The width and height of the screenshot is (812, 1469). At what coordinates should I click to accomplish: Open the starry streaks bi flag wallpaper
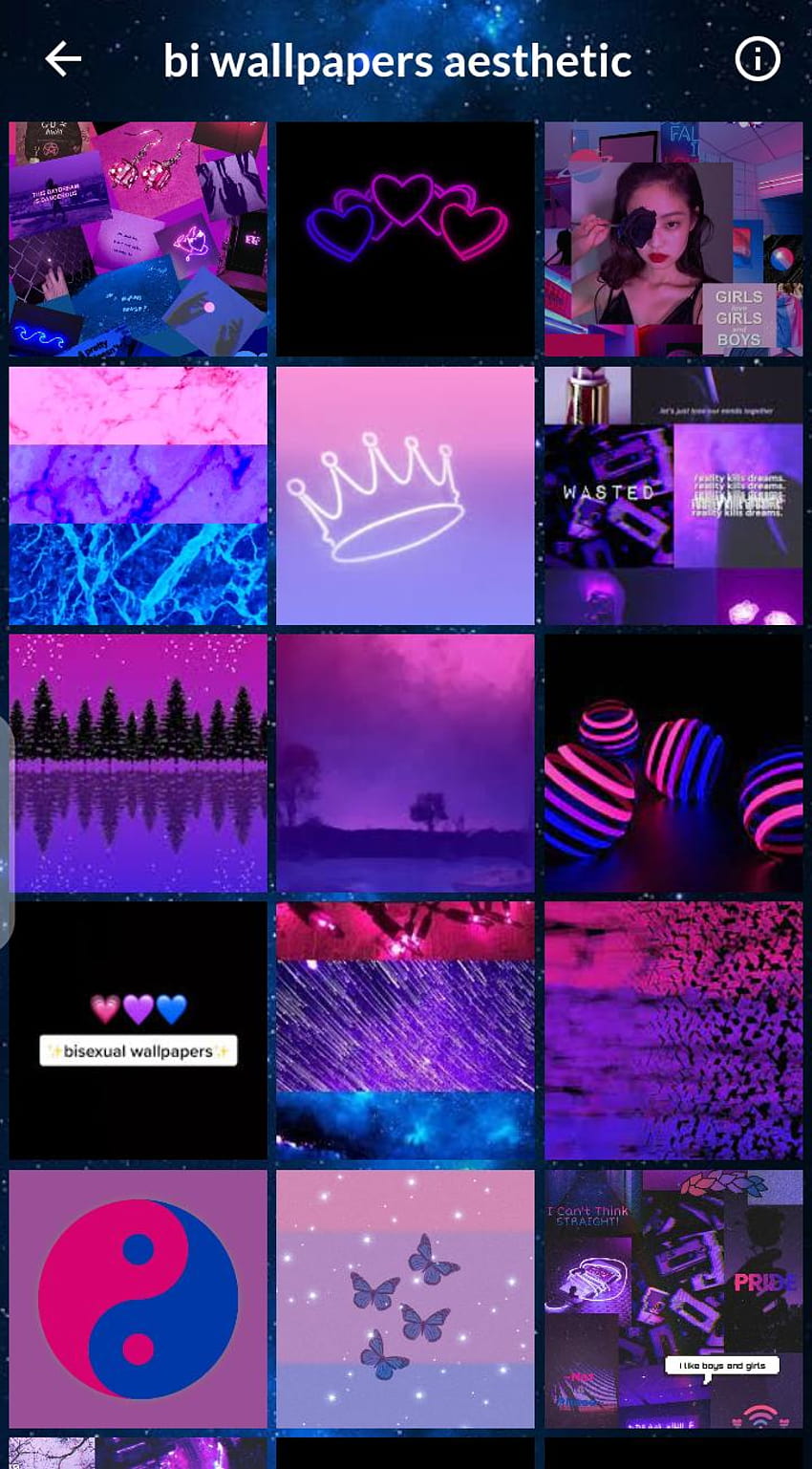405,1030
